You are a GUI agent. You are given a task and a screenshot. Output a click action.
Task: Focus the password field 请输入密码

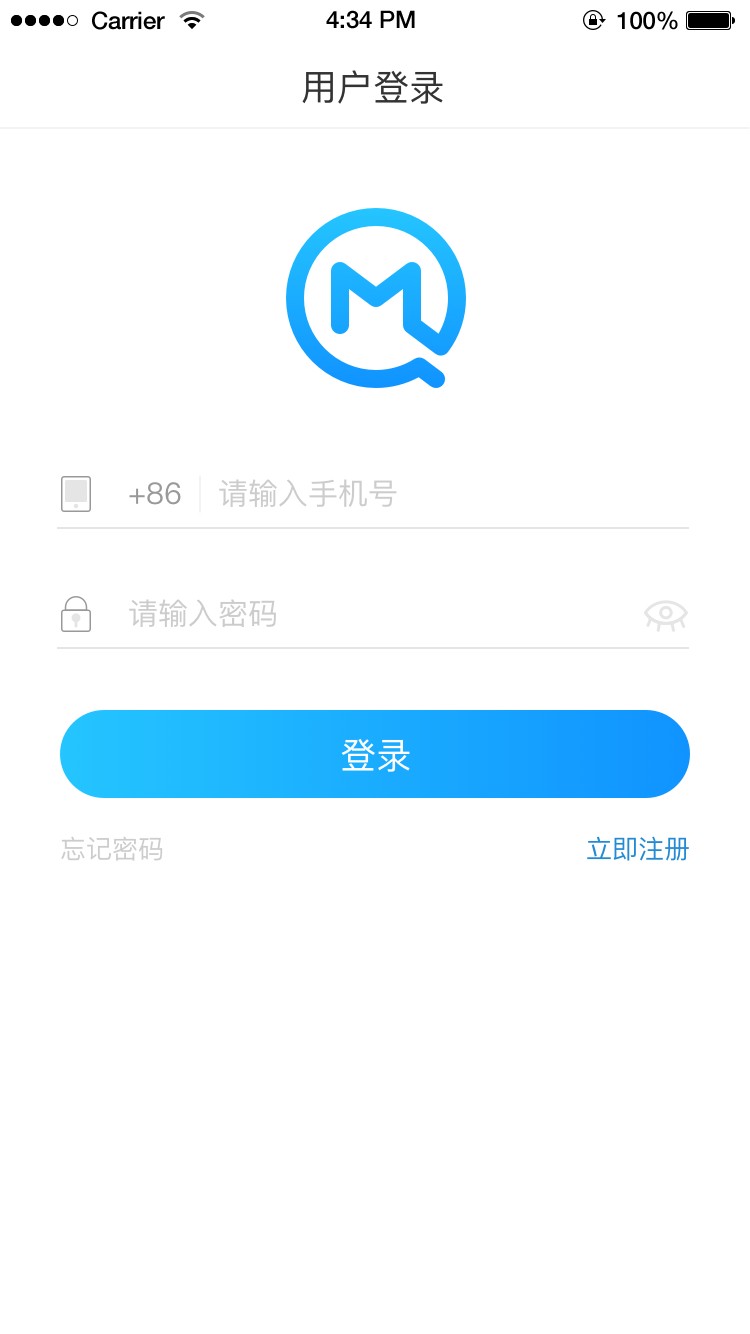tap(380, 614)
